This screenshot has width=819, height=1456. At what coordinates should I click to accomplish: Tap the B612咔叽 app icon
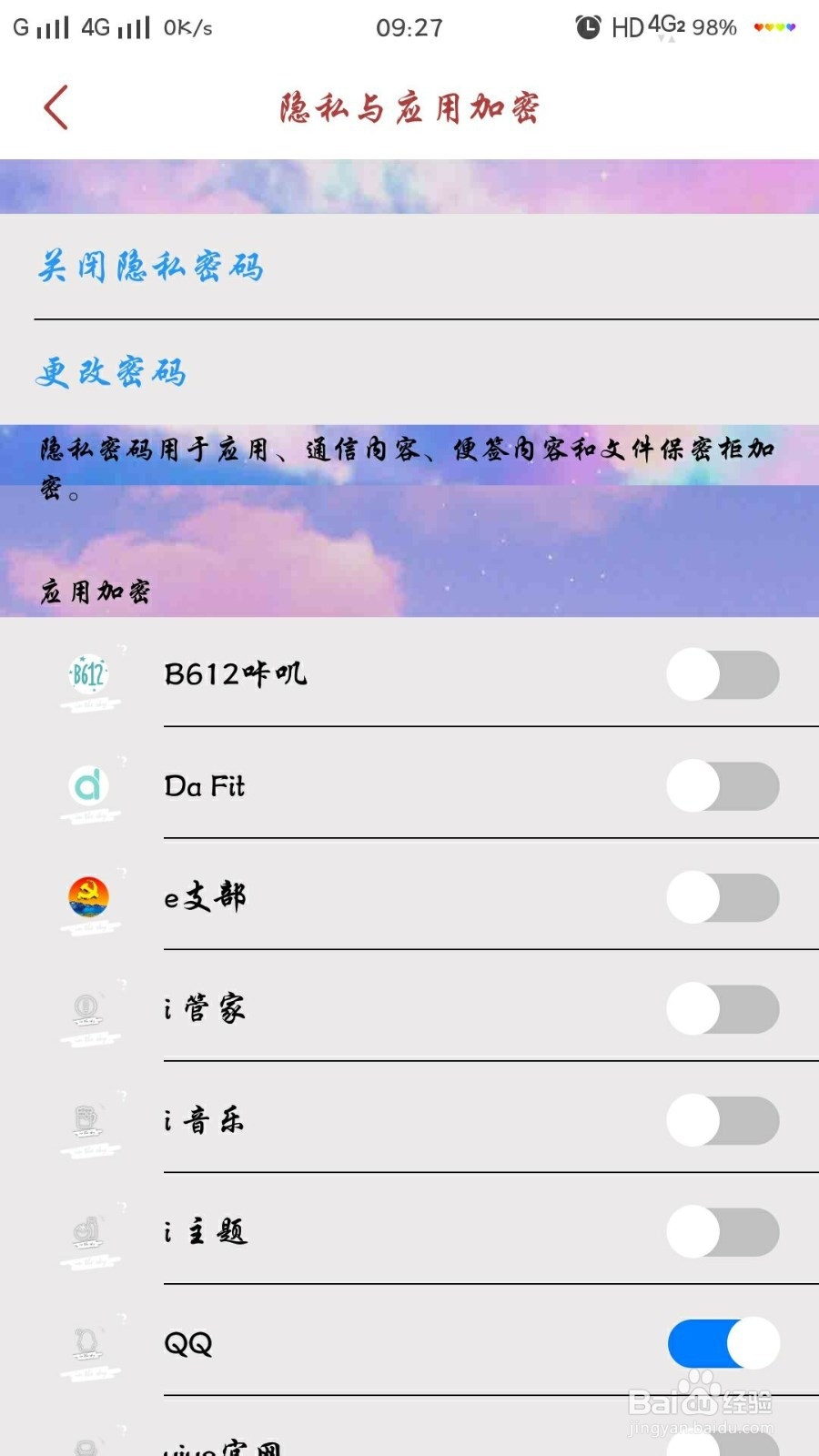click(x=88, y=675)
